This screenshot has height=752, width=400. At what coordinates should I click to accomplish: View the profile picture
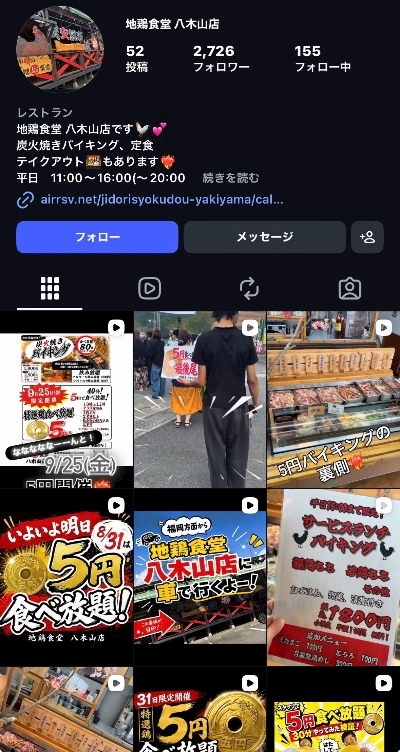pos(60,48)
